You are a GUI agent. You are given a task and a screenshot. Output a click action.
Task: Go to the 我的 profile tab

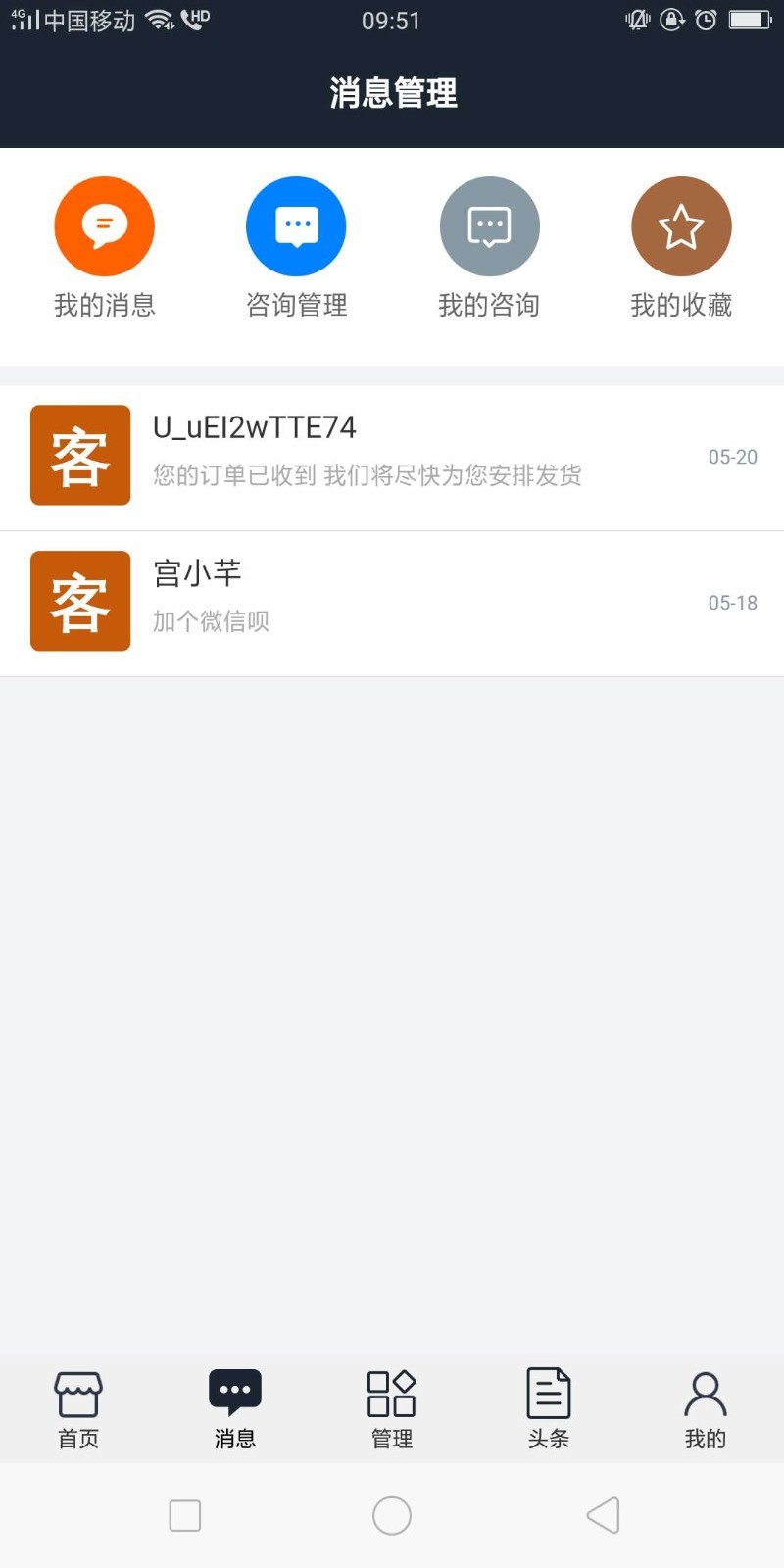706,1409
